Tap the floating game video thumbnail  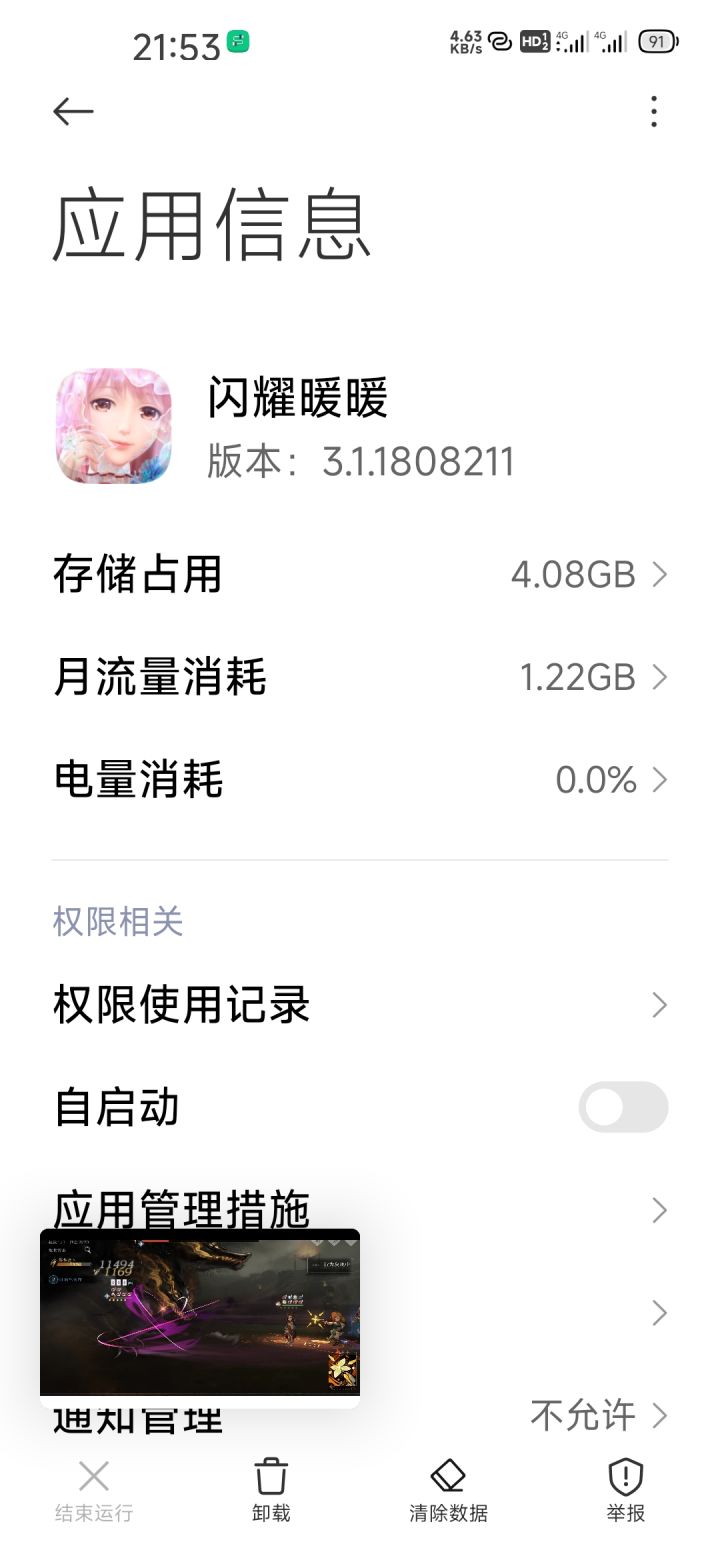point(198,1315)
